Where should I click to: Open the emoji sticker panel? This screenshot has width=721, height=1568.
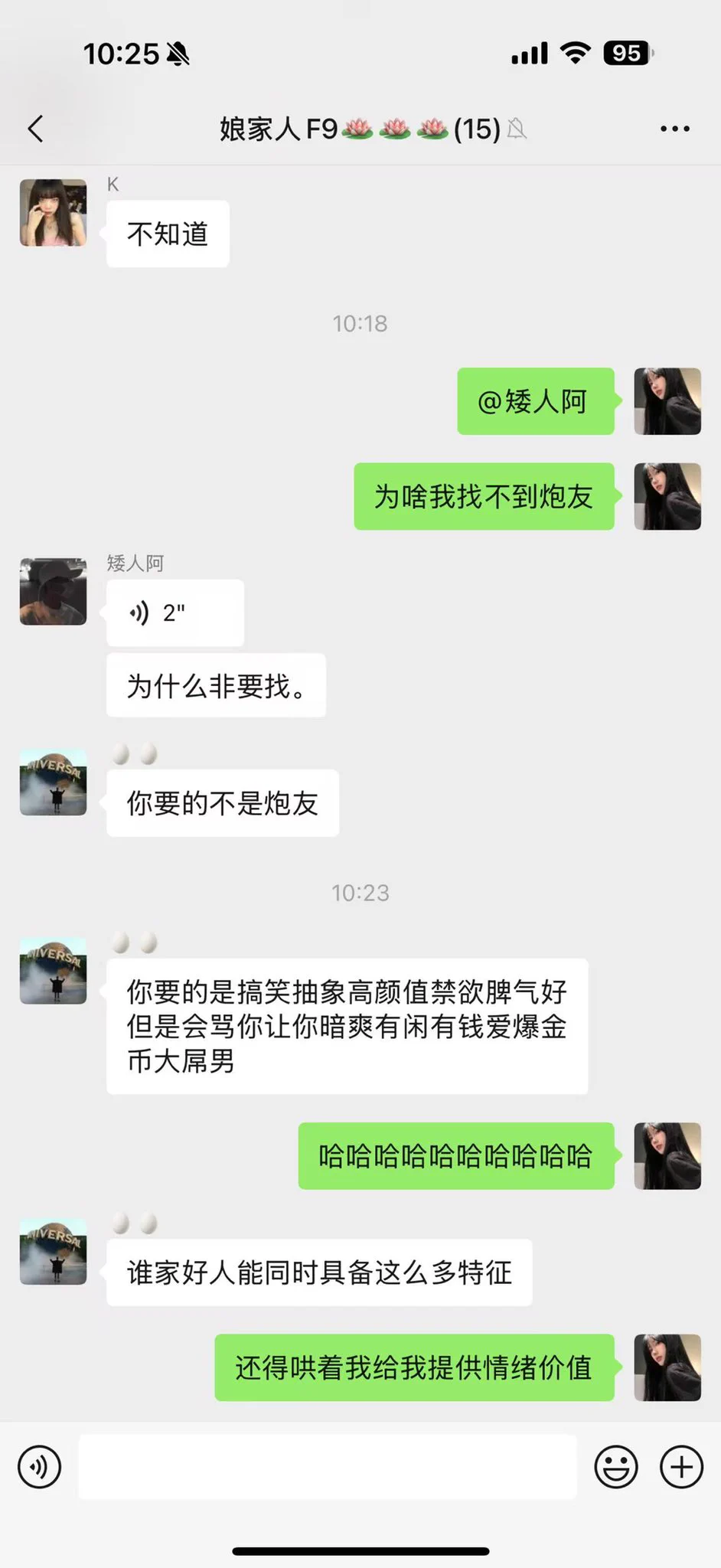coord(615,1466)
